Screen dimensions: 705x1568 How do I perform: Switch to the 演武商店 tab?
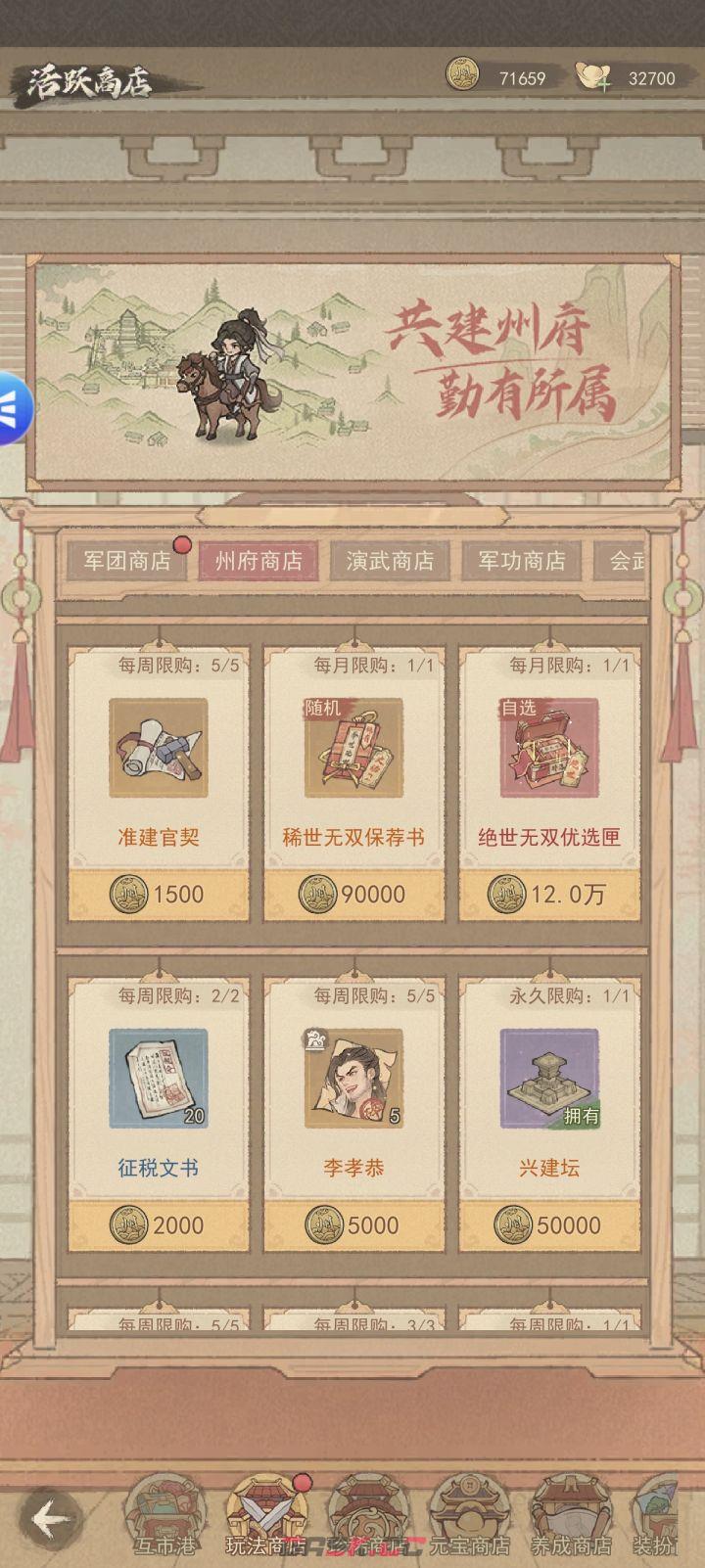pyautogui.click(x=390, y=561)
